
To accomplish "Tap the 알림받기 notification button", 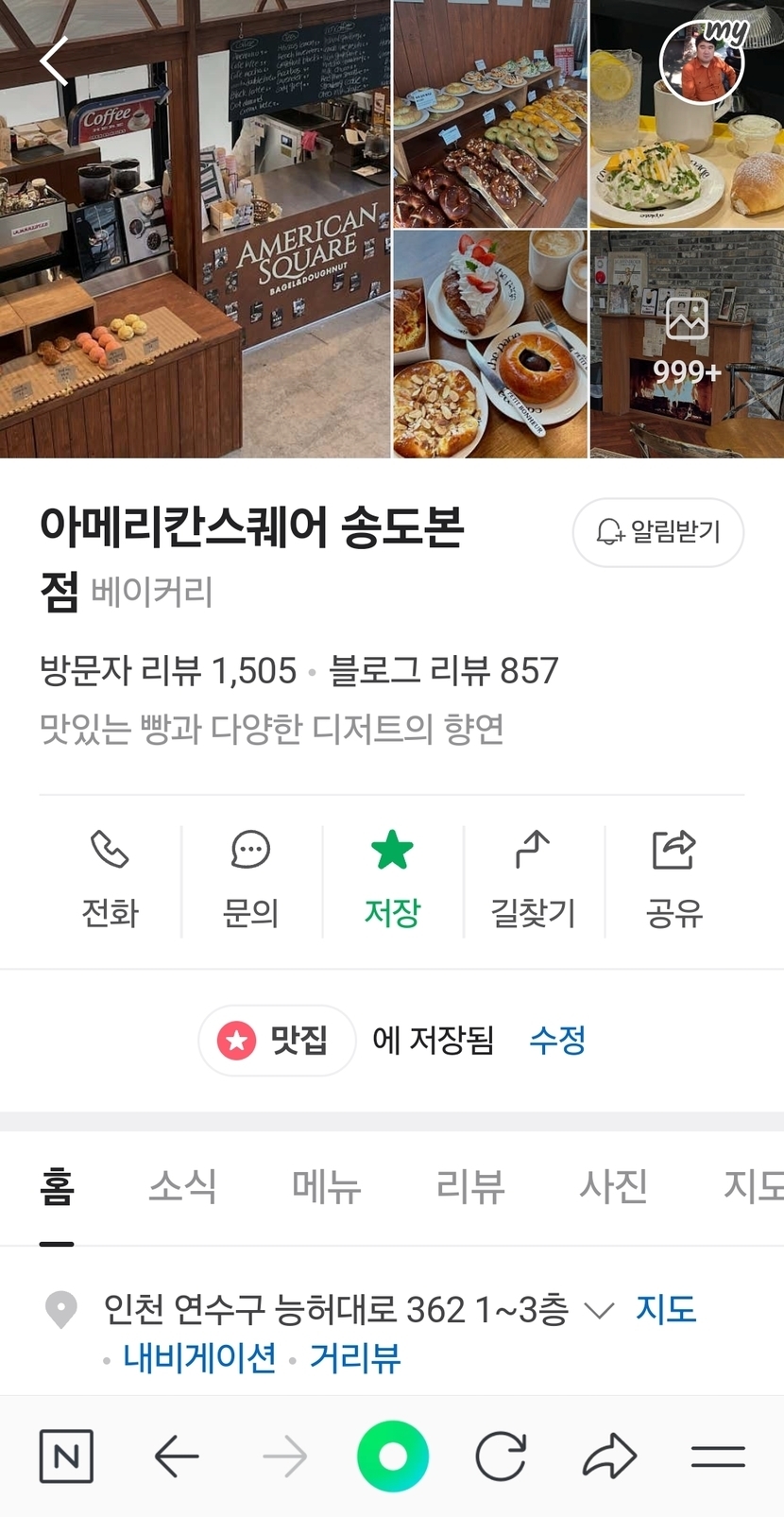I will (657, 532).
